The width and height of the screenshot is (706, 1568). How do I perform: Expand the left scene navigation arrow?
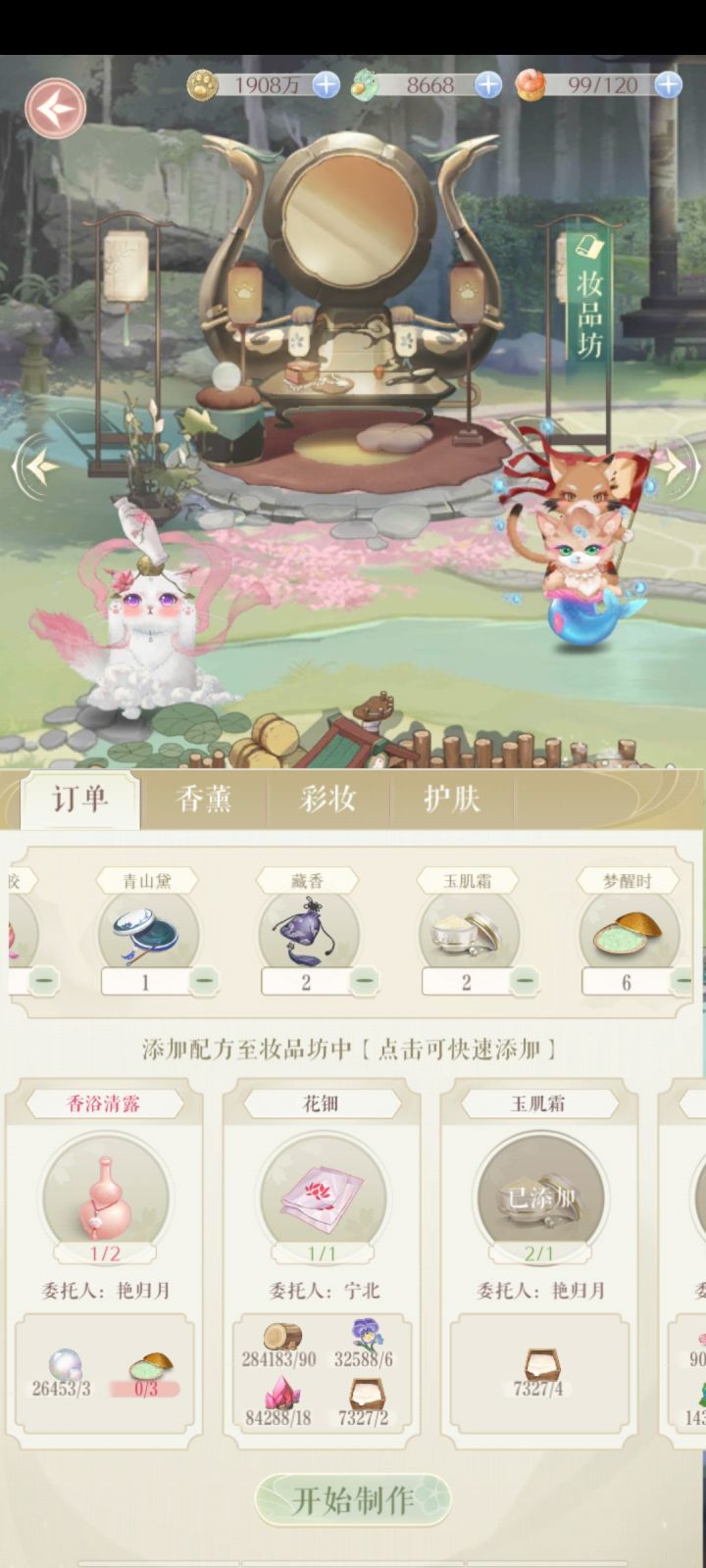pyautogui.click(x=39, y=467)
